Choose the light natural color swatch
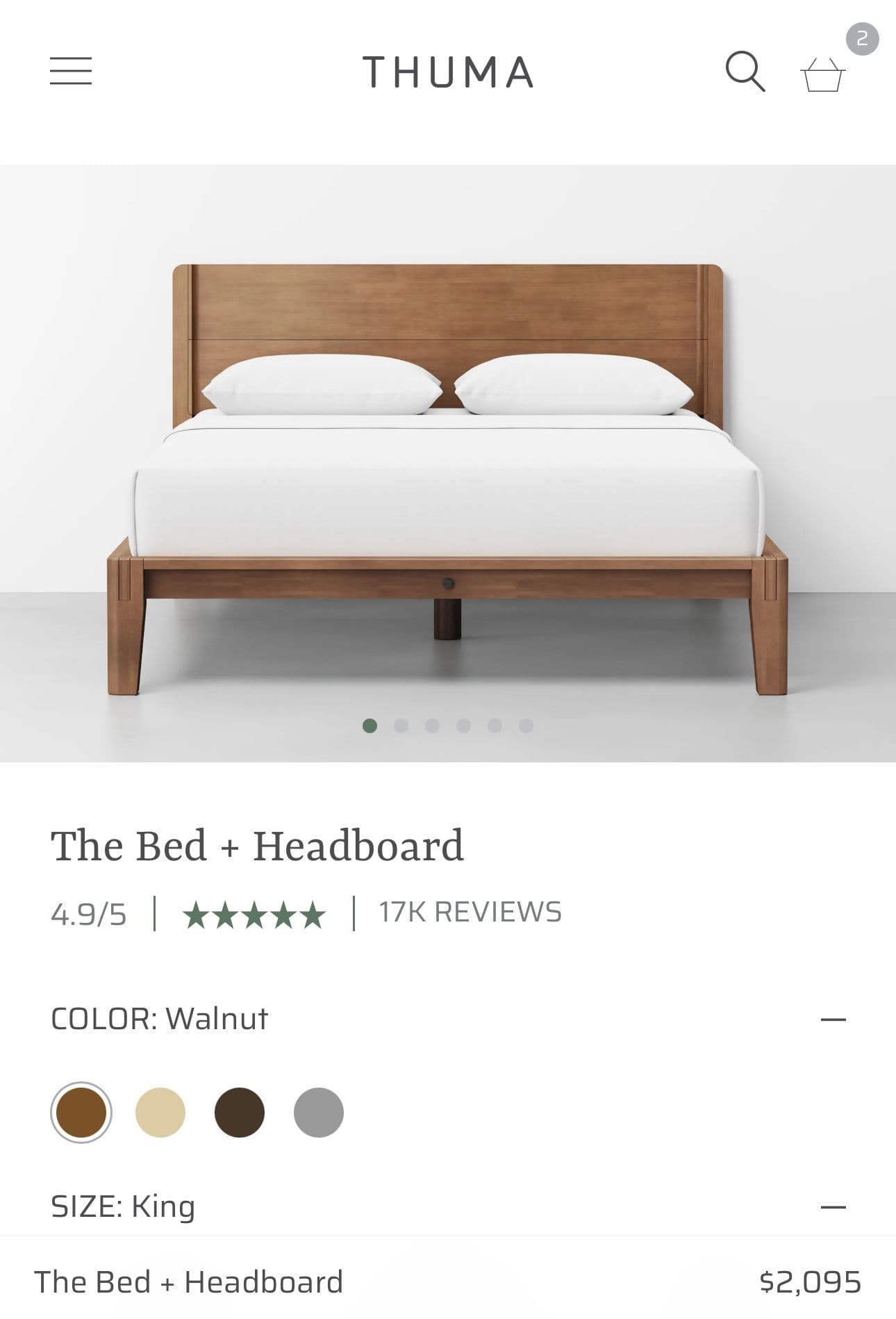 pyautogui.click(x=160, y=1113)
